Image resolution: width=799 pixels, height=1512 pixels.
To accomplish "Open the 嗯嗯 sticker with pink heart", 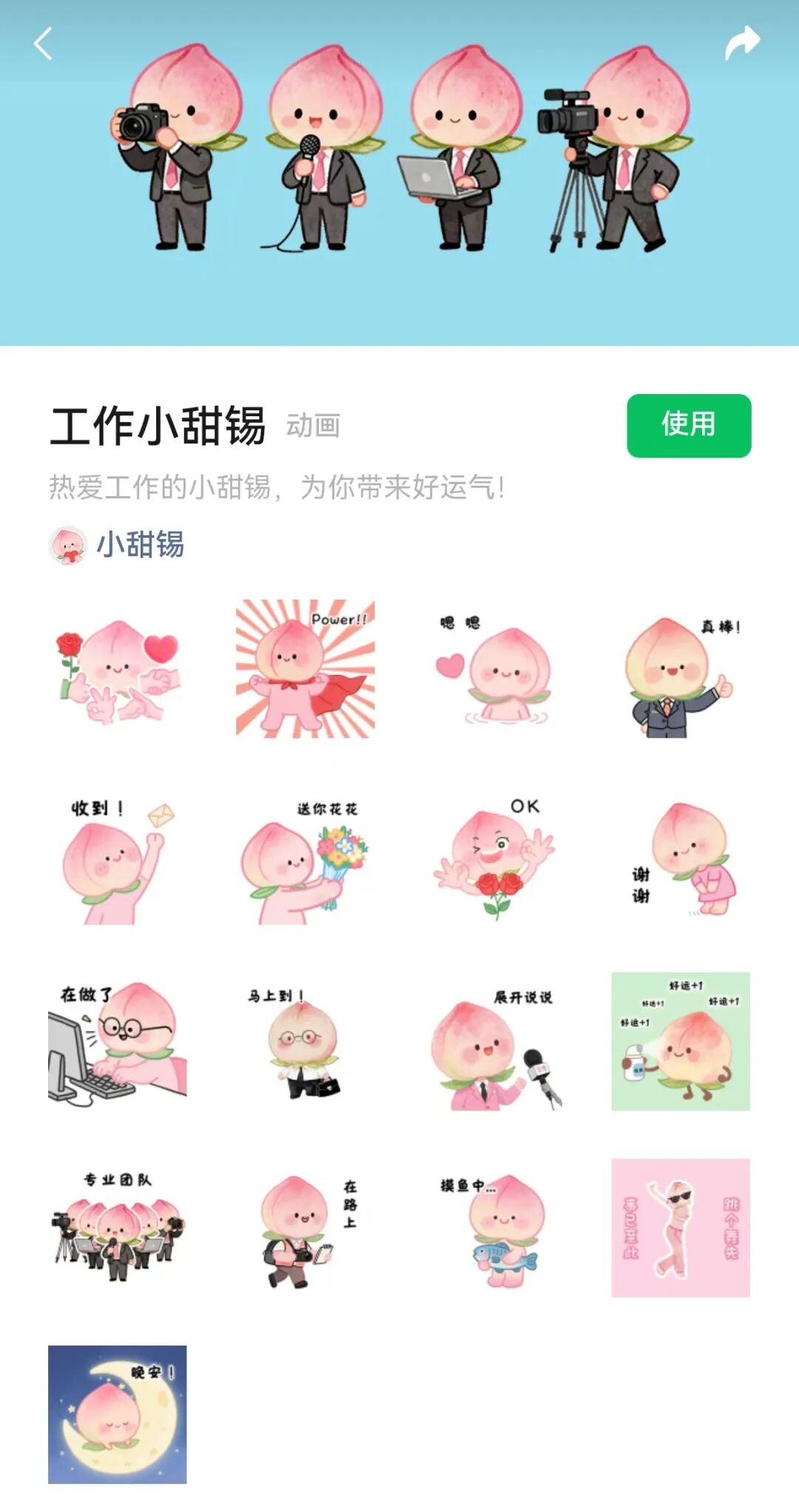I will point(493,668).
